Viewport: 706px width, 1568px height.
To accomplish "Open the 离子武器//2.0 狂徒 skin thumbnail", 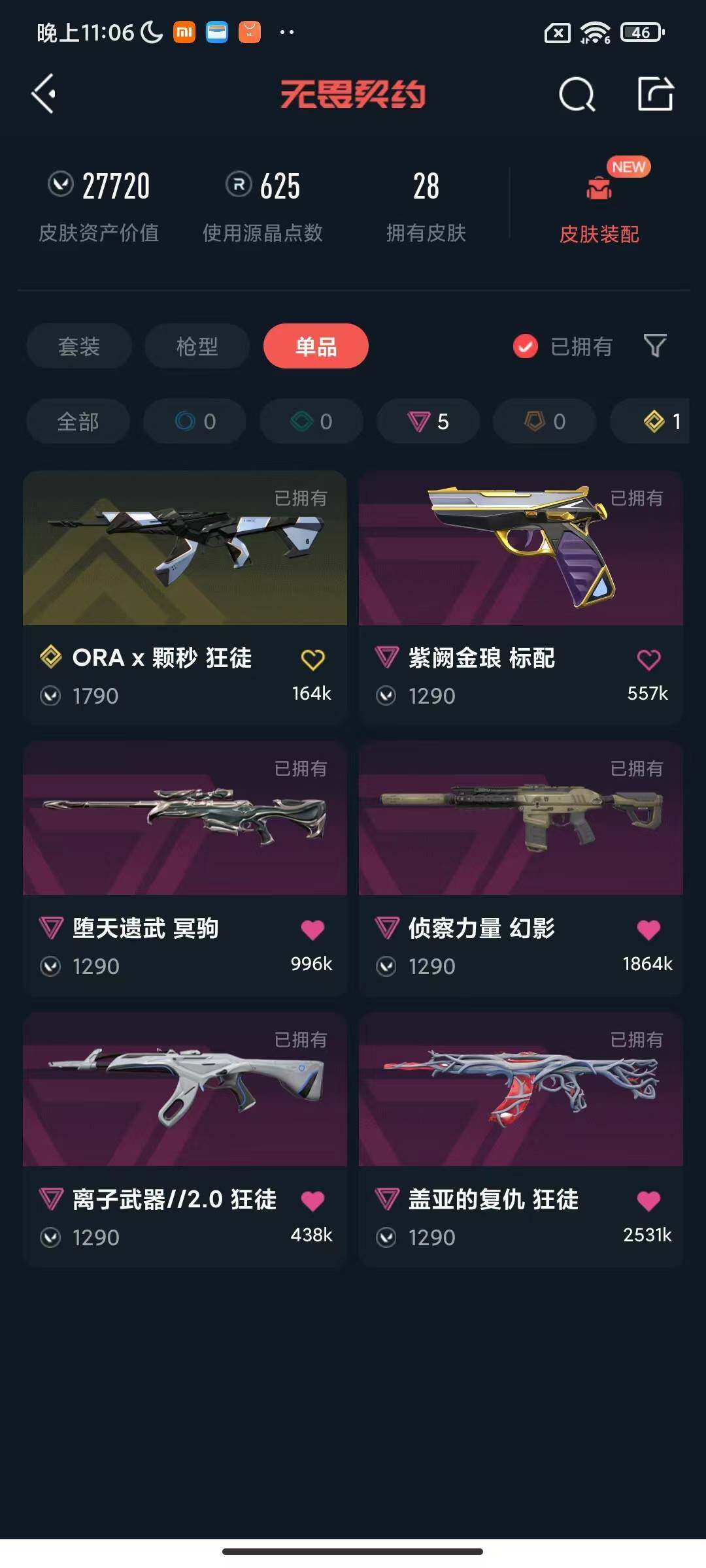I will (185, 1090).
